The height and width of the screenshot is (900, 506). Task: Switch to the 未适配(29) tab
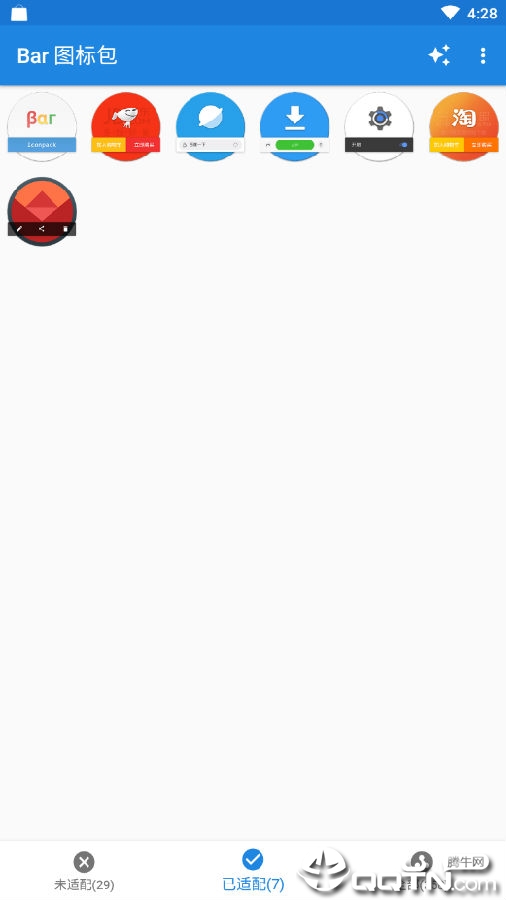pos(84,870)
